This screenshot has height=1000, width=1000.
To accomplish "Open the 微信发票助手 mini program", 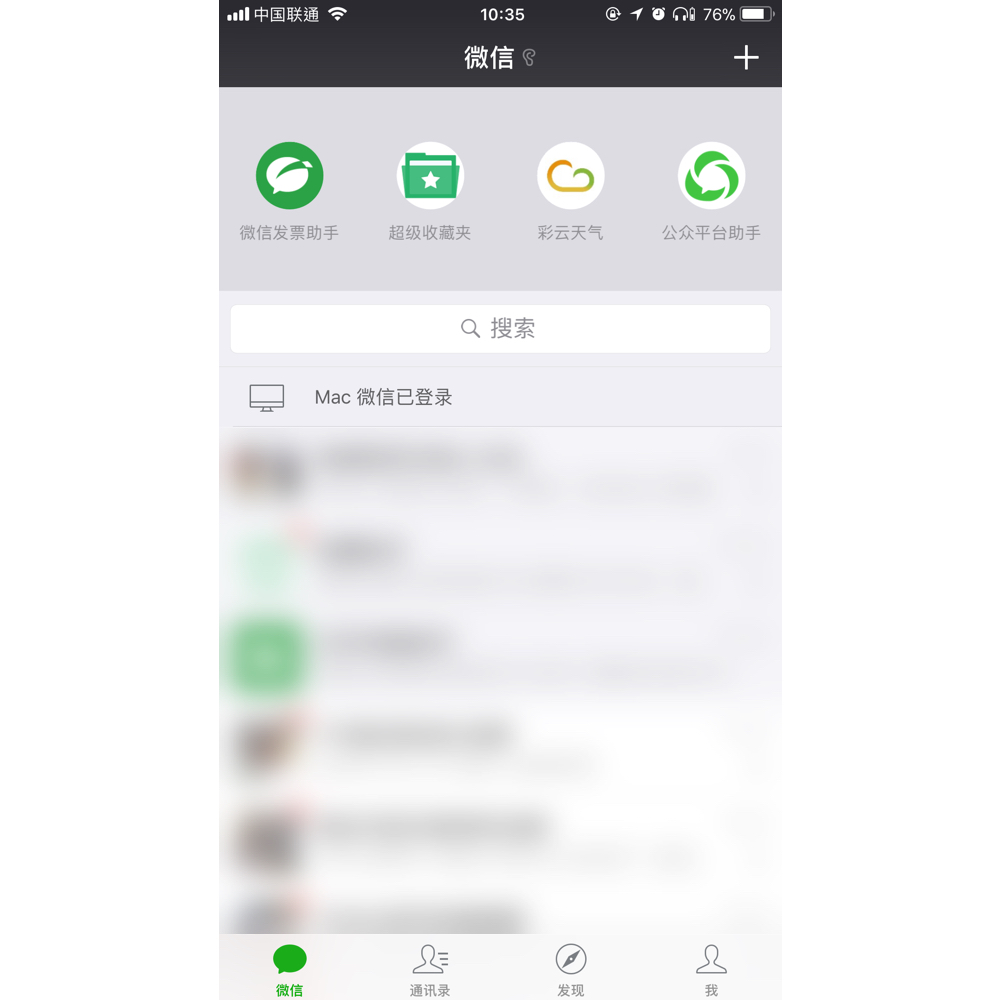I will click(x=289, y=176).
